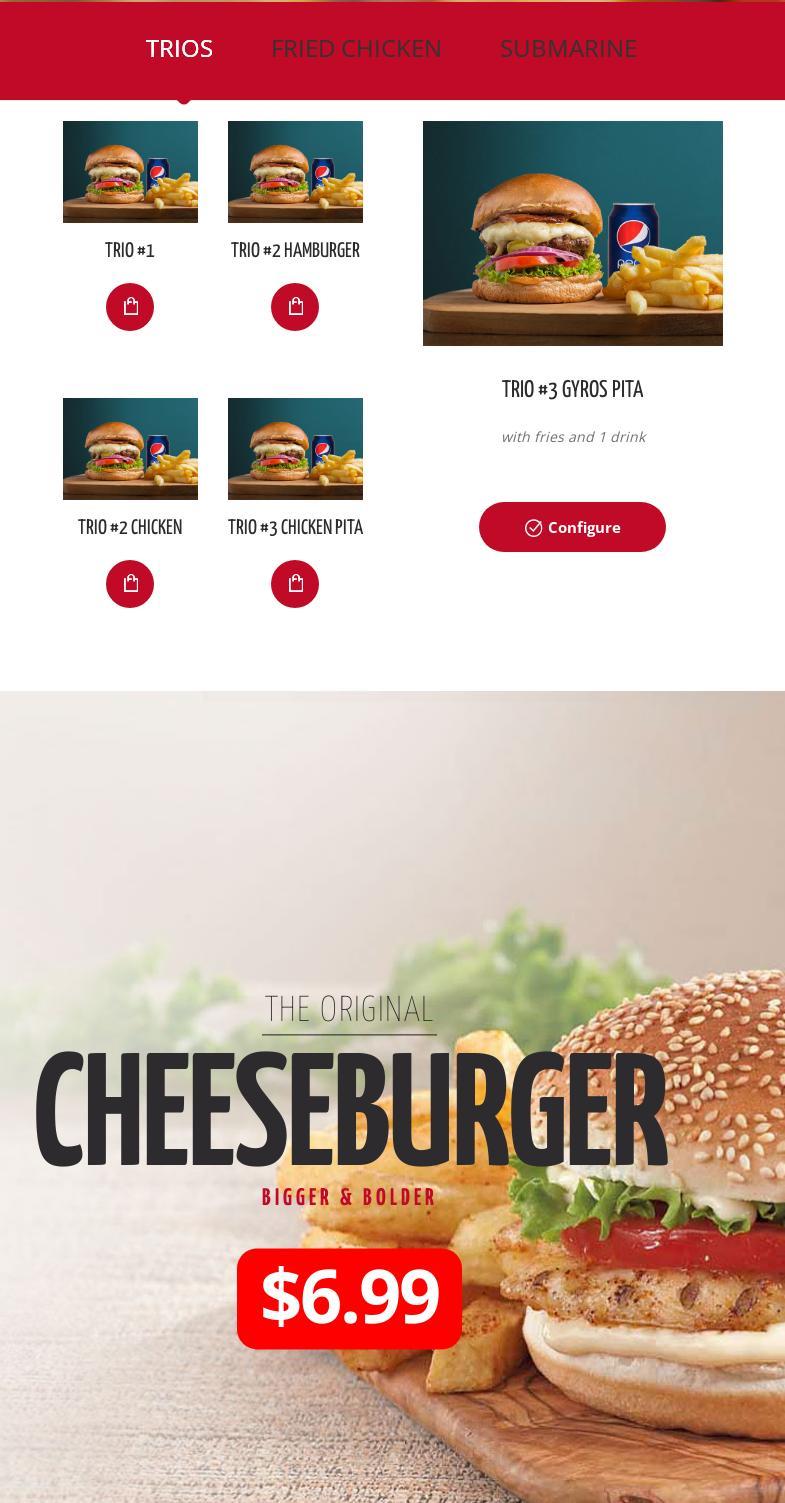Open the Submarine tab
Viewport: 785px width, 1503px height.
[568, 48]
